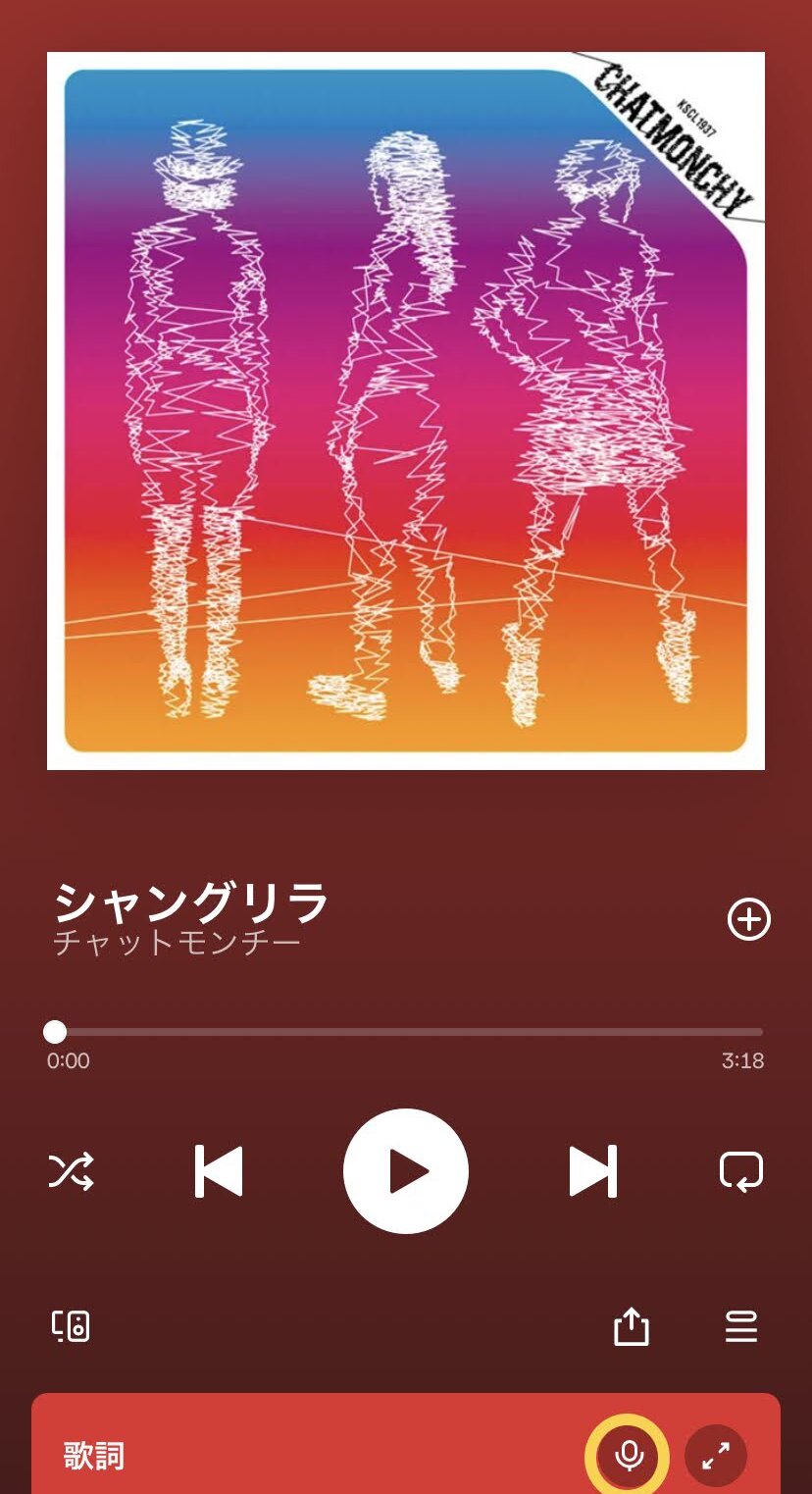Tap the song progress bar

tap(406, 1032)
